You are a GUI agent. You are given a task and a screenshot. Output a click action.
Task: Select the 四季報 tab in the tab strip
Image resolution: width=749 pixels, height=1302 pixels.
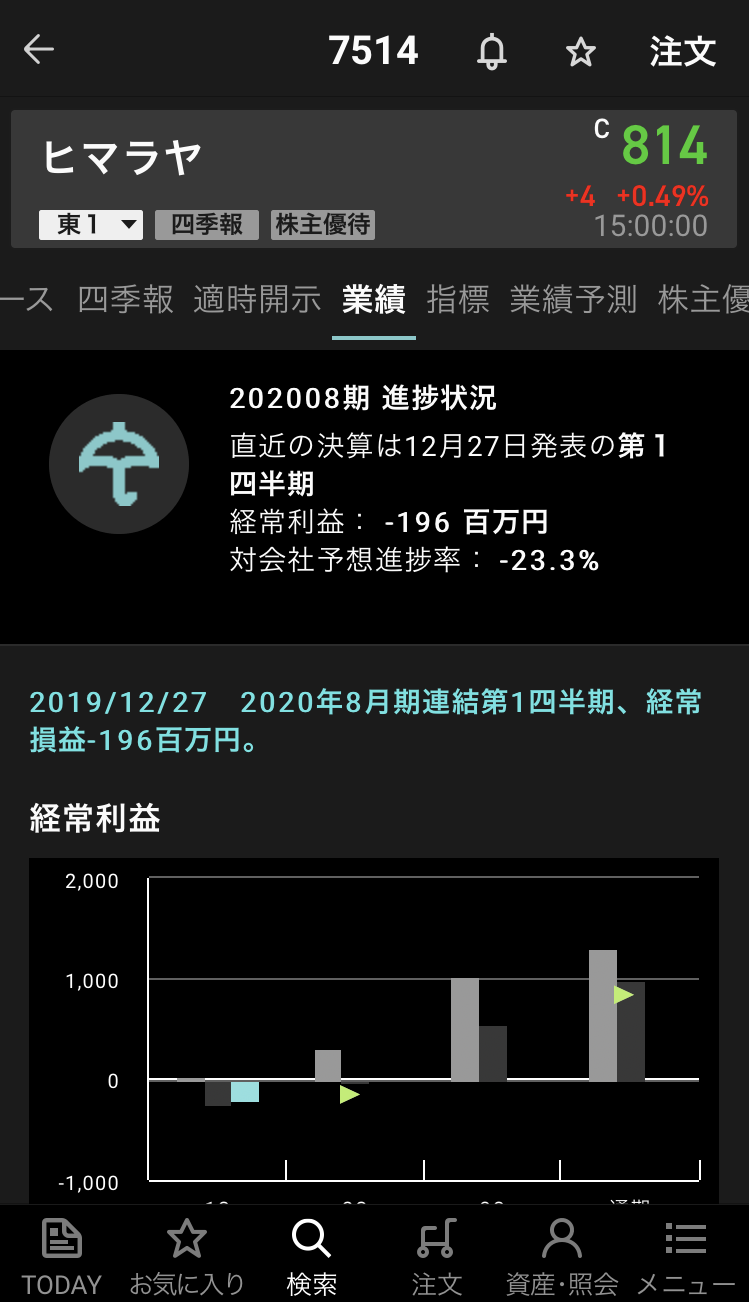click(126, 299)
